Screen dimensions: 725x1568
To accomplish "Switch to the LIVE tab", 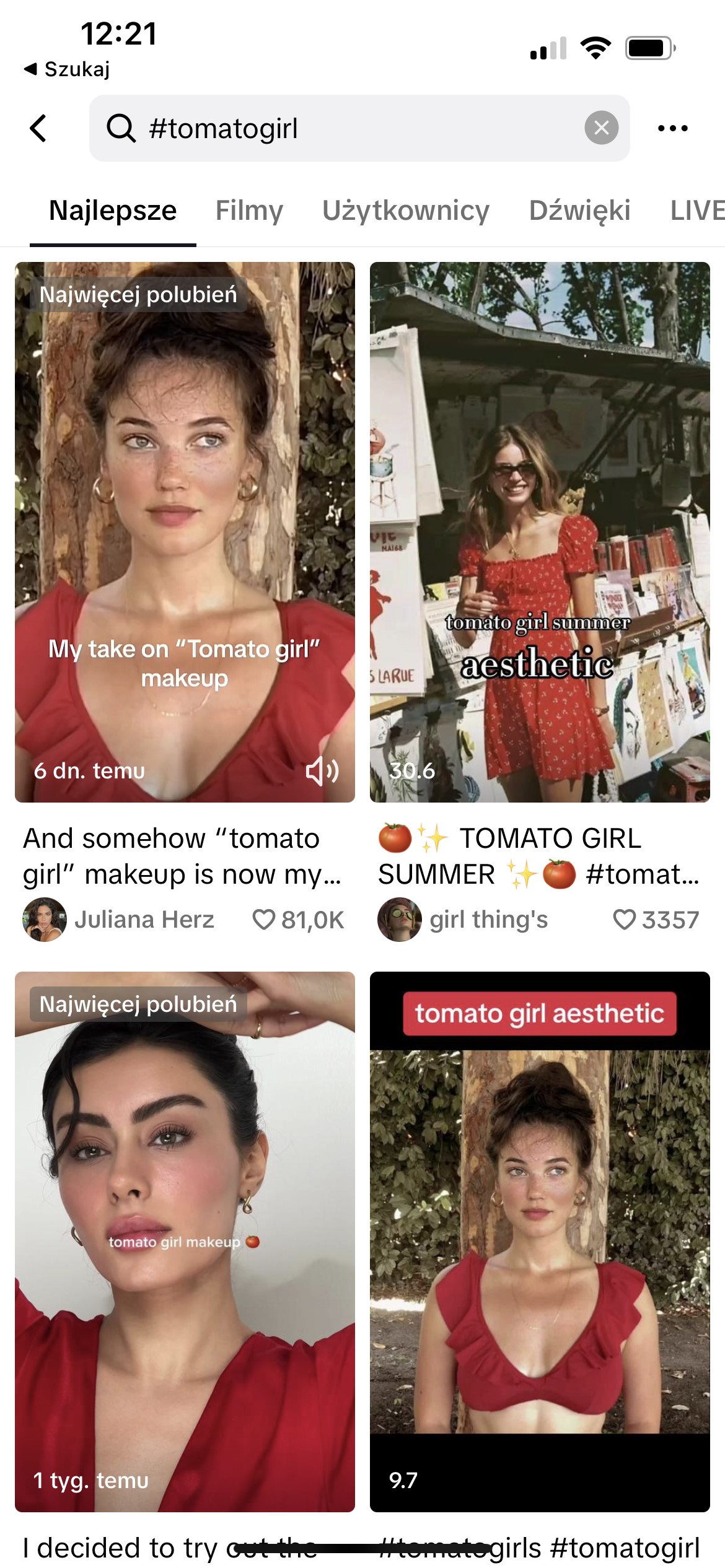I will (x=697, y=211).
